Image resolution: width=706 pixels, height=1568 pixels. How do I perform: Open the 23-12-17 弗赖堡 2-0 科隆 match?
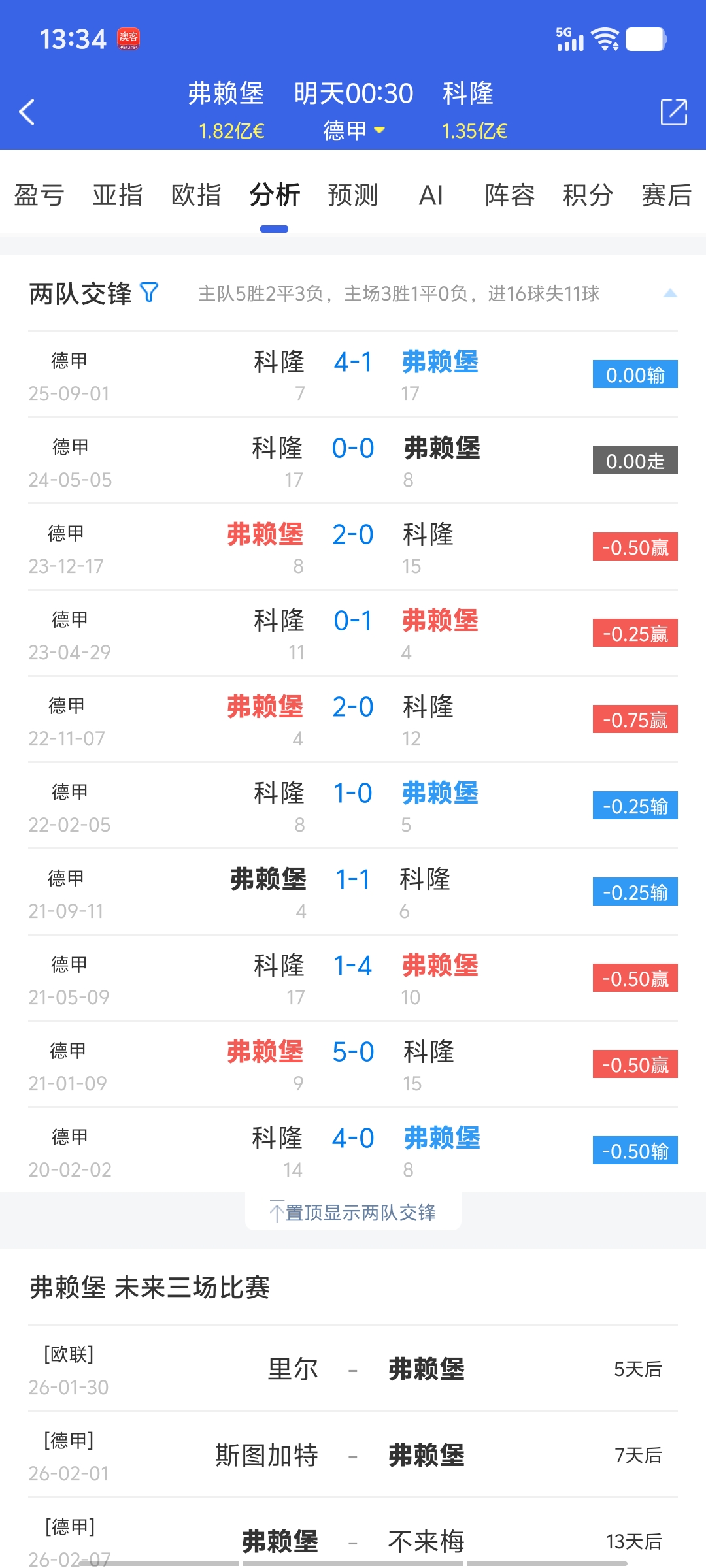[353, 547]
